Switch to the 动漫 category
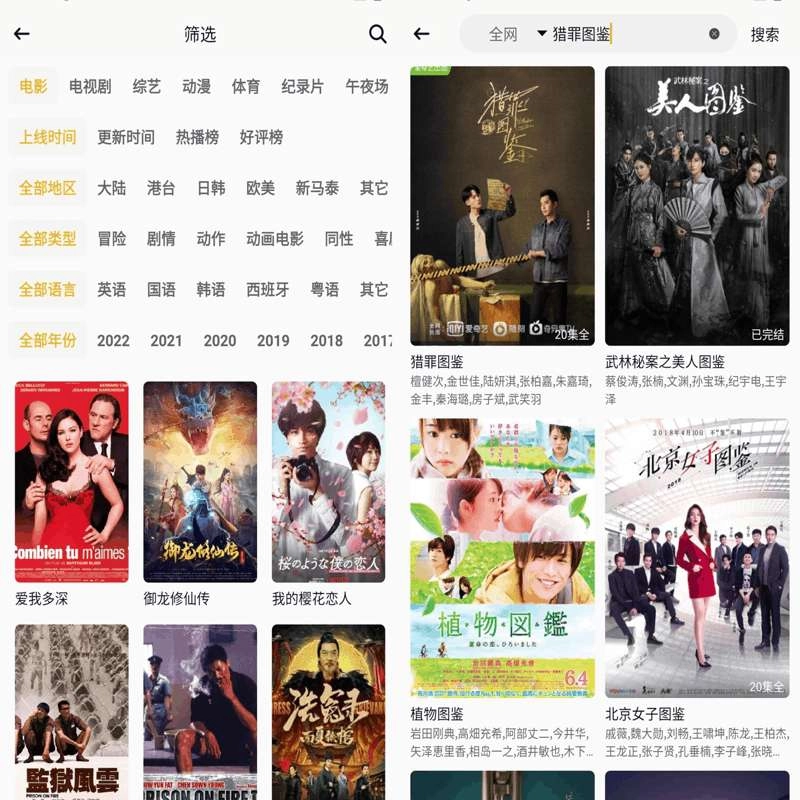This screenshot has height=800, width=800. pyautogui.click(x=196, y=87)
